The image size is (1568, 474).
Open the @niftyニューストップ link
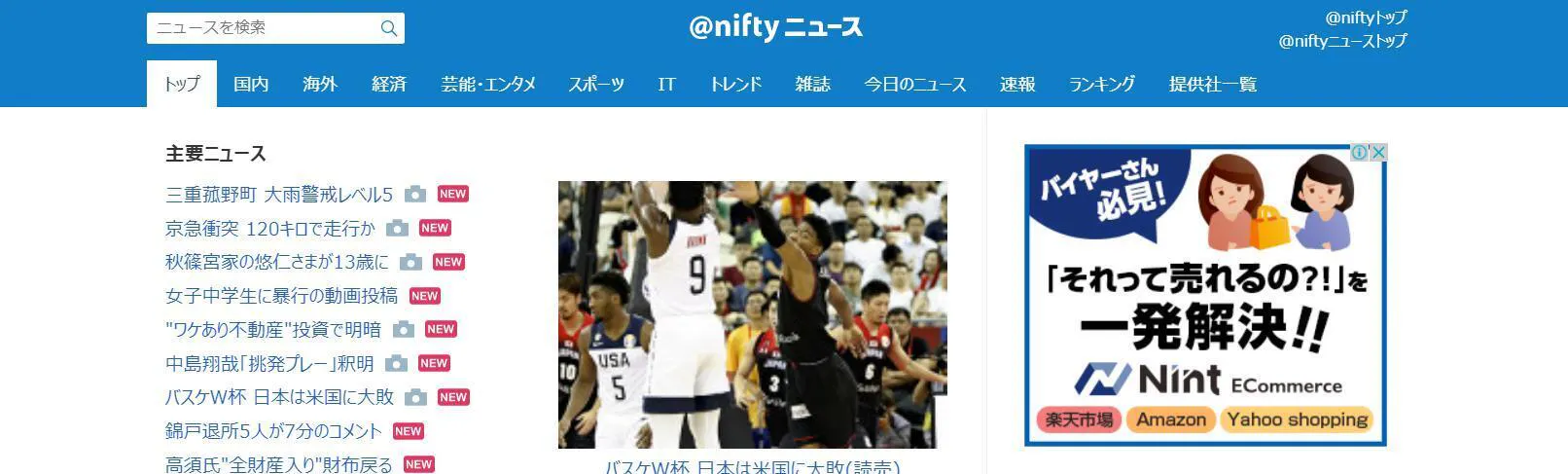pyautogui.click(x=1342, y=41)
